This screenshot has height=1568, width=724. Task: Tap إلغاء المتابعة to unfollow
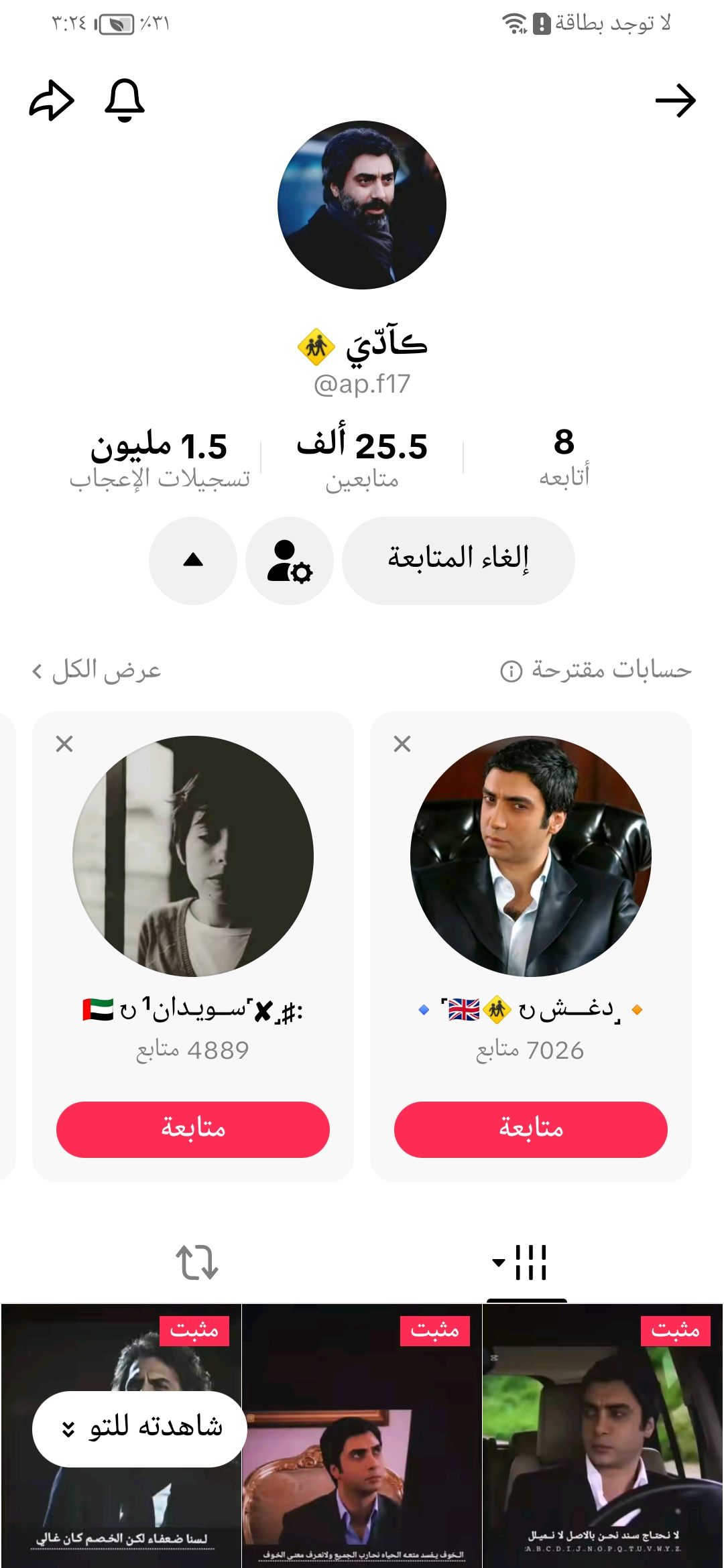459,560
